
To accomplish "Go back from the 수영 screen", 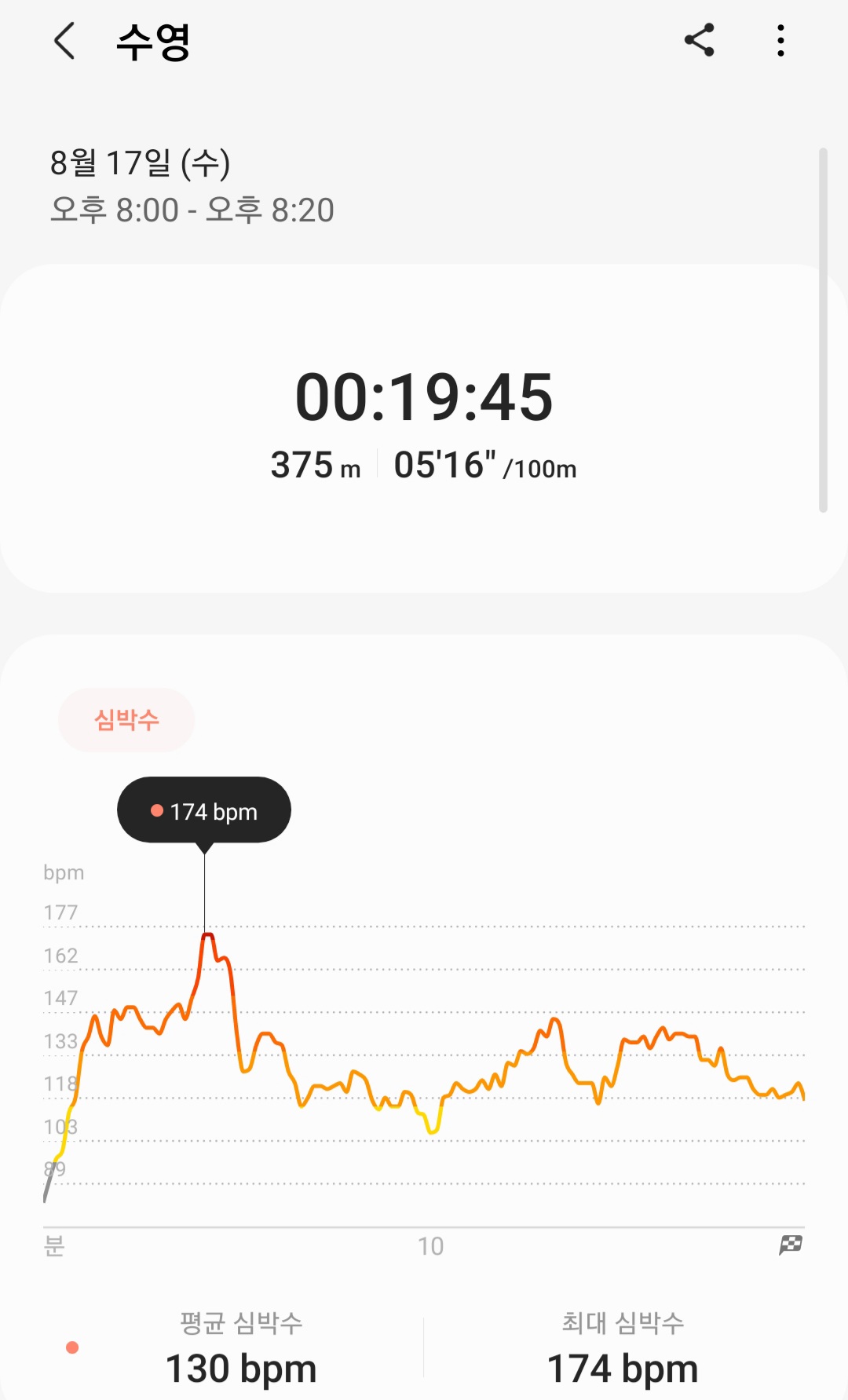I will tap(64, 41).
